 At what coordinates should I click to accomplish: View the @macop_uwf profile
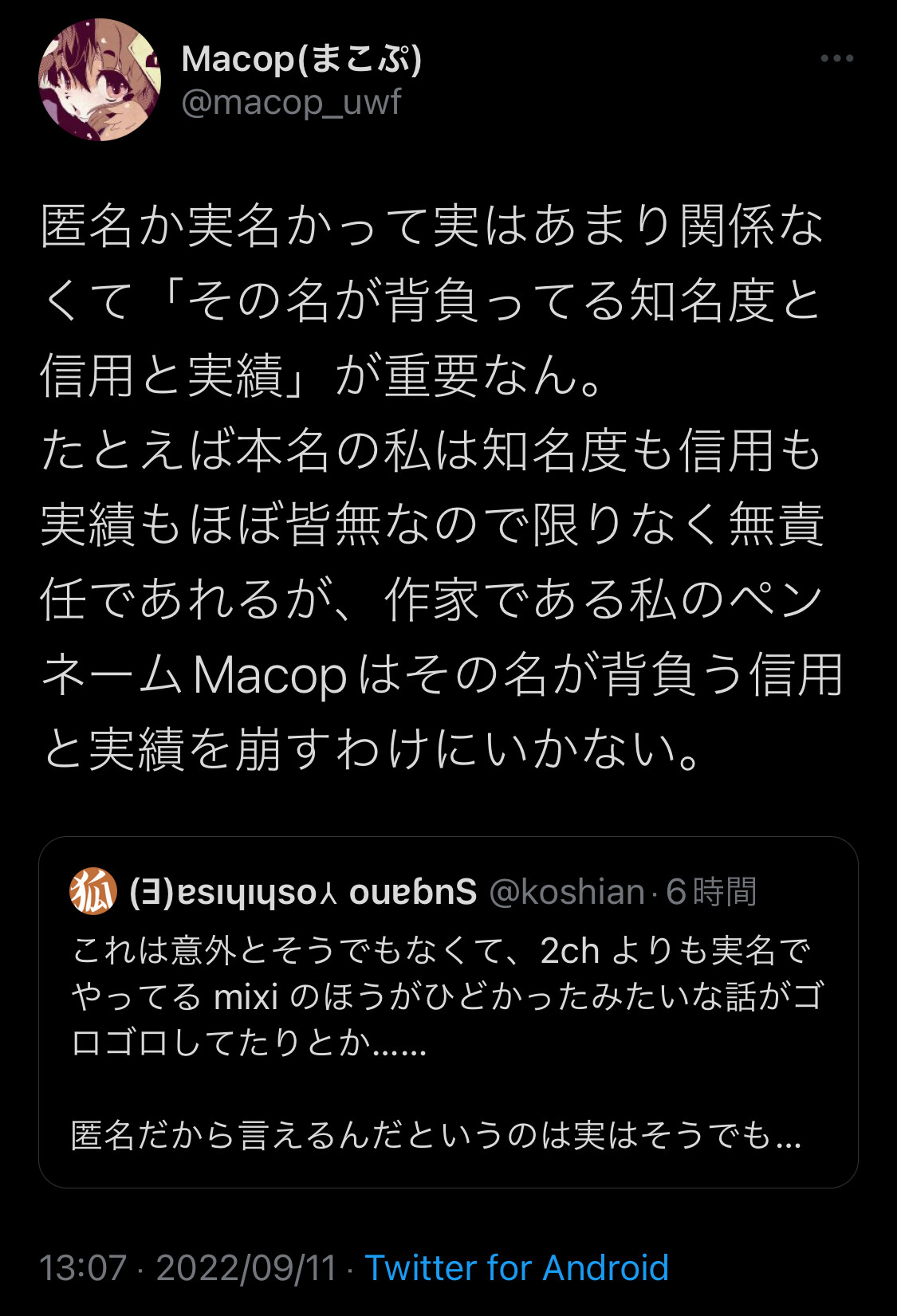(291, 103)
